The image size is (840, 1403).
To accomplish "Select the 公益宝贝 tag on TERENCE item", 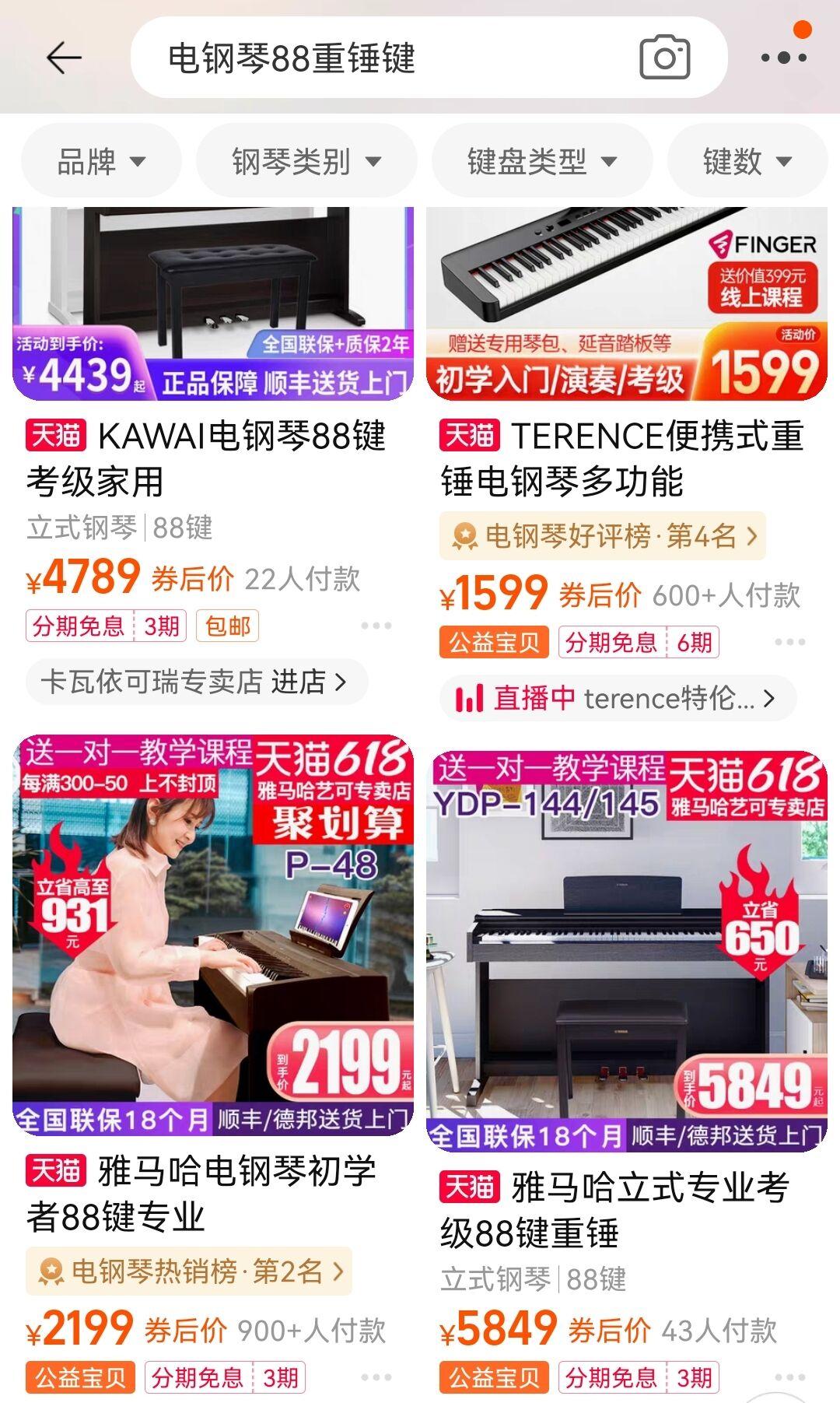I will (495, 644).
